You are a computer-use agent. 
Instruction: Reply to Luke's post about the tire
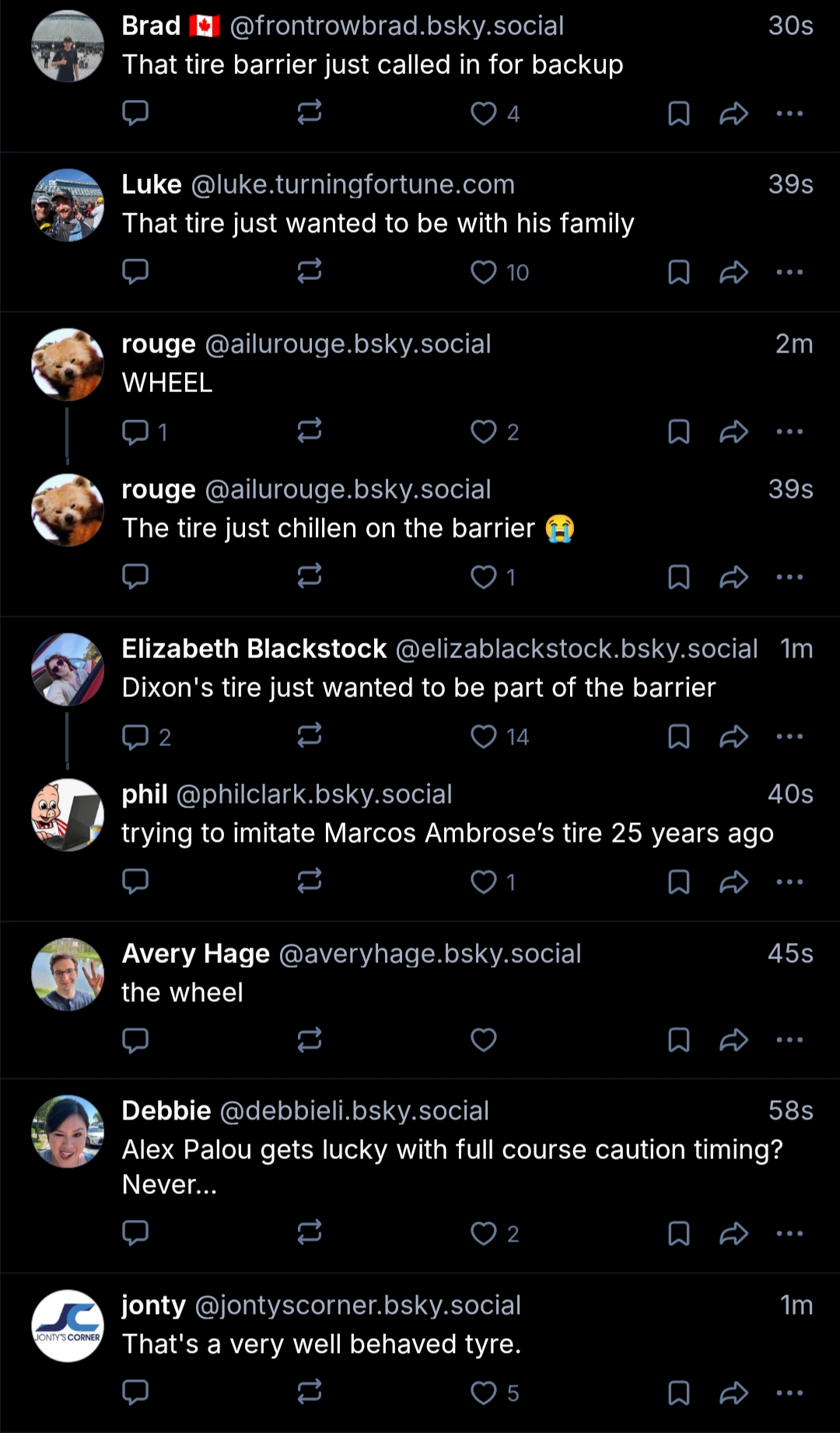tap(135, 272)
